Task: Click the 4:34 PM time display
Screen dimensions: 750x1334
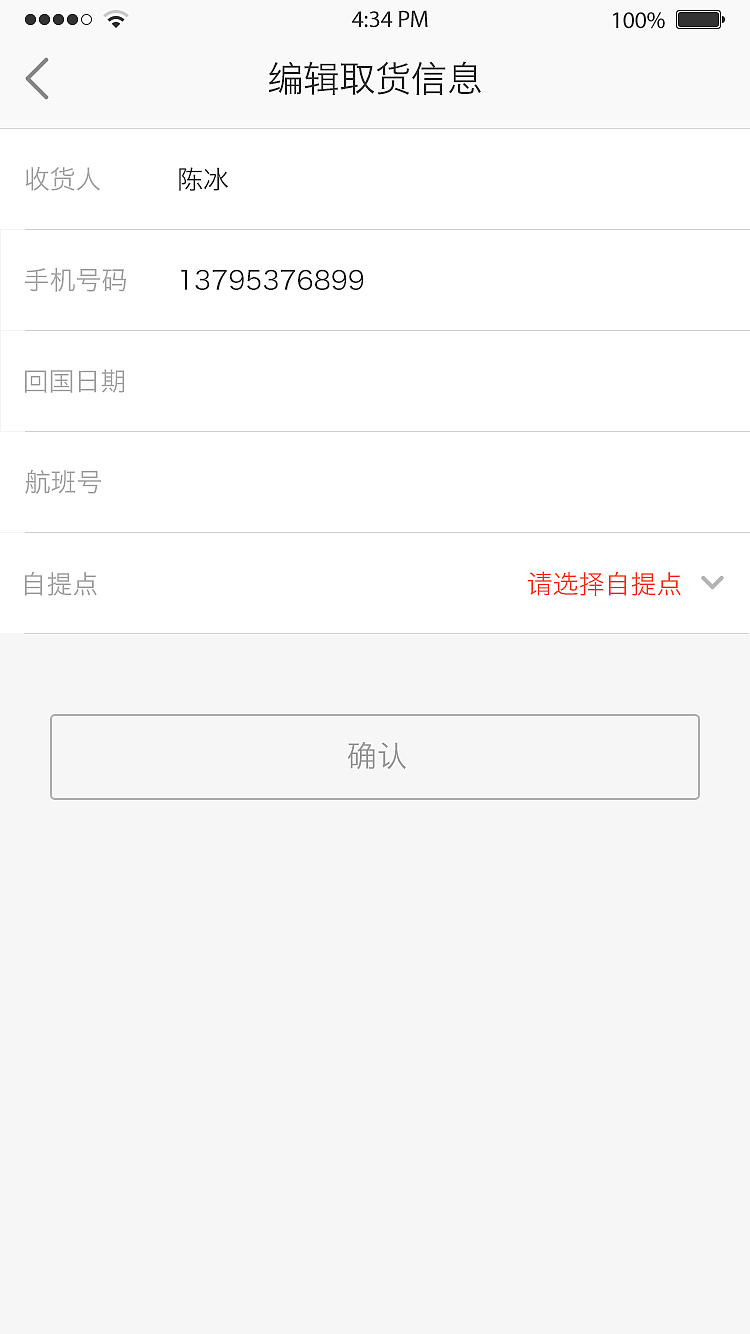Action: [390, 18]
